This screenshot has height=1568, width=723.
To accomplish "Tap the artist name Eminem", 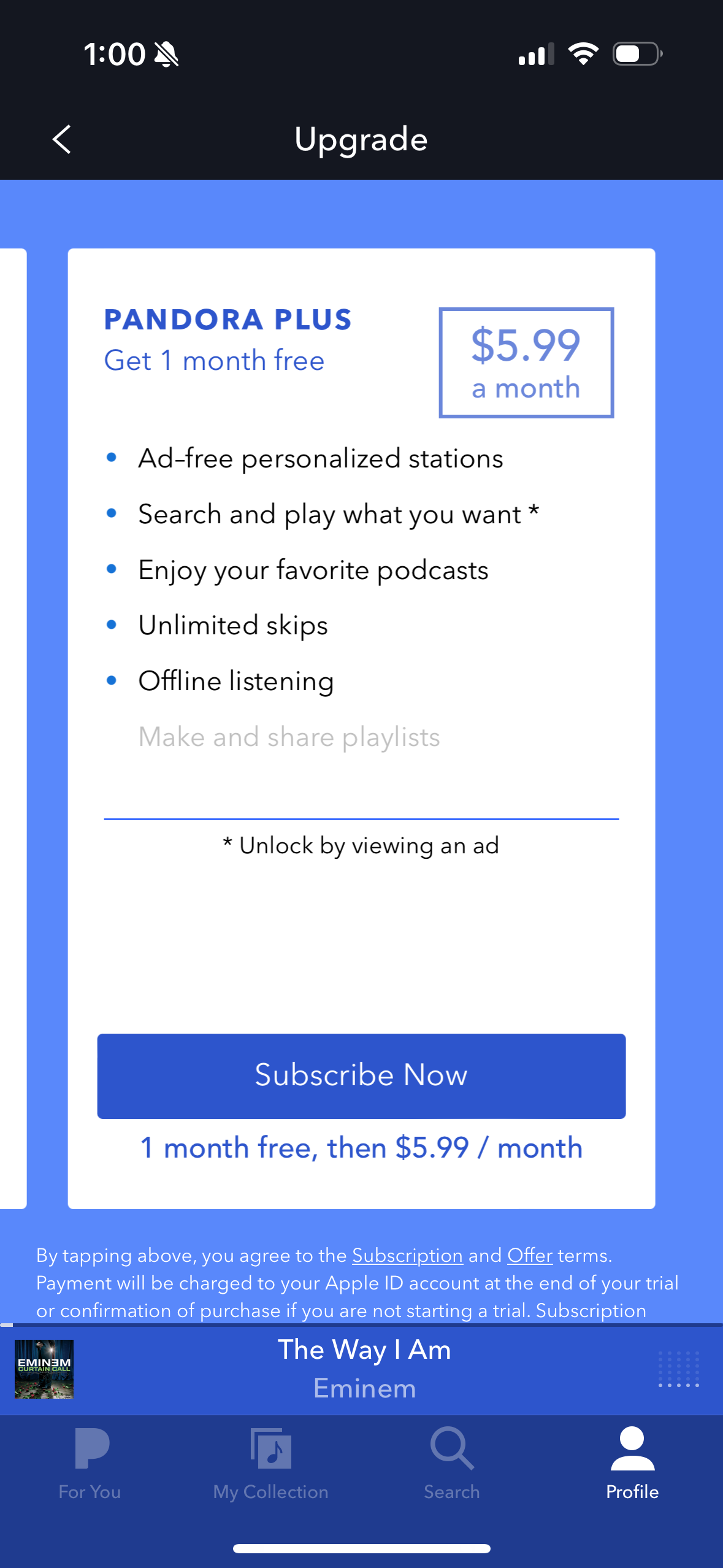I will (x=364, y=1388).
